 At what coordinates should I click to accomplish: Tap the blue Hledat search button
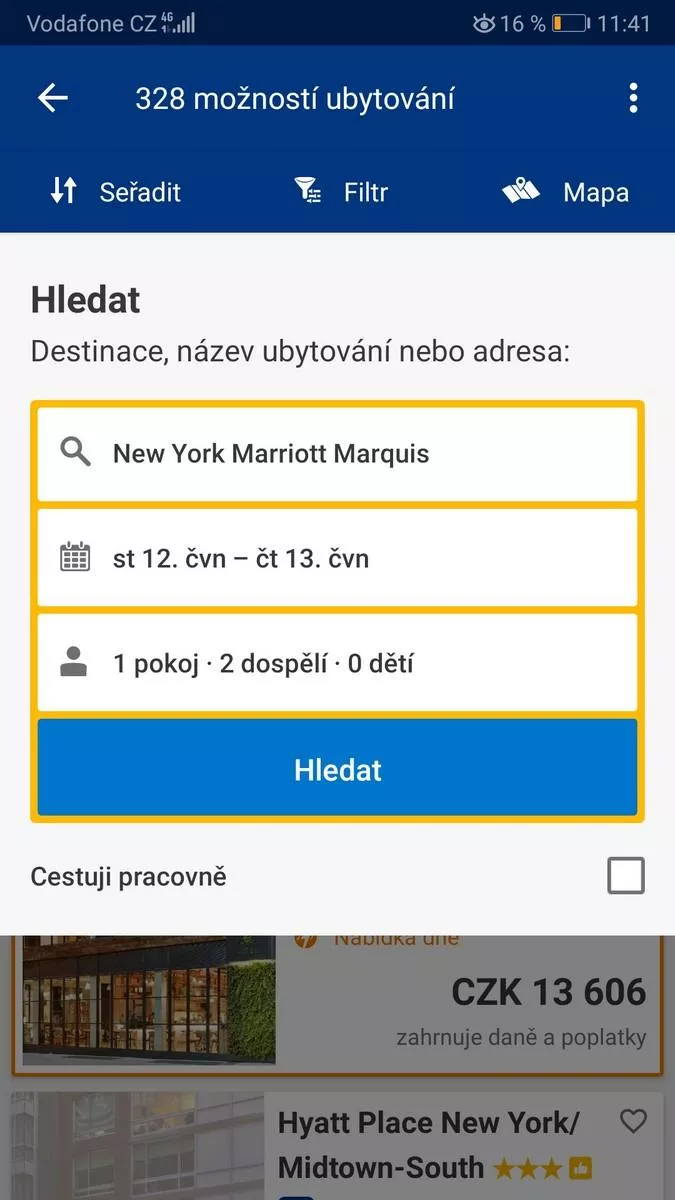337,768
